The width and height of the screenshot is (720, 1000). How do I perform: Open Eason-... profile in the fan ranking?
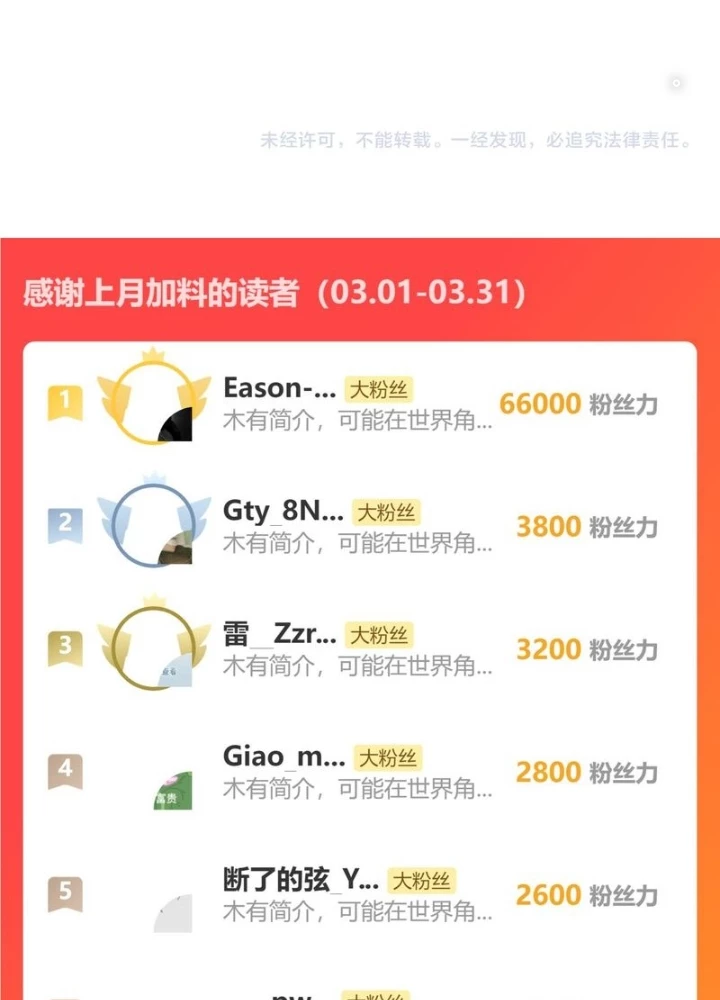click(x=279, y=388)
